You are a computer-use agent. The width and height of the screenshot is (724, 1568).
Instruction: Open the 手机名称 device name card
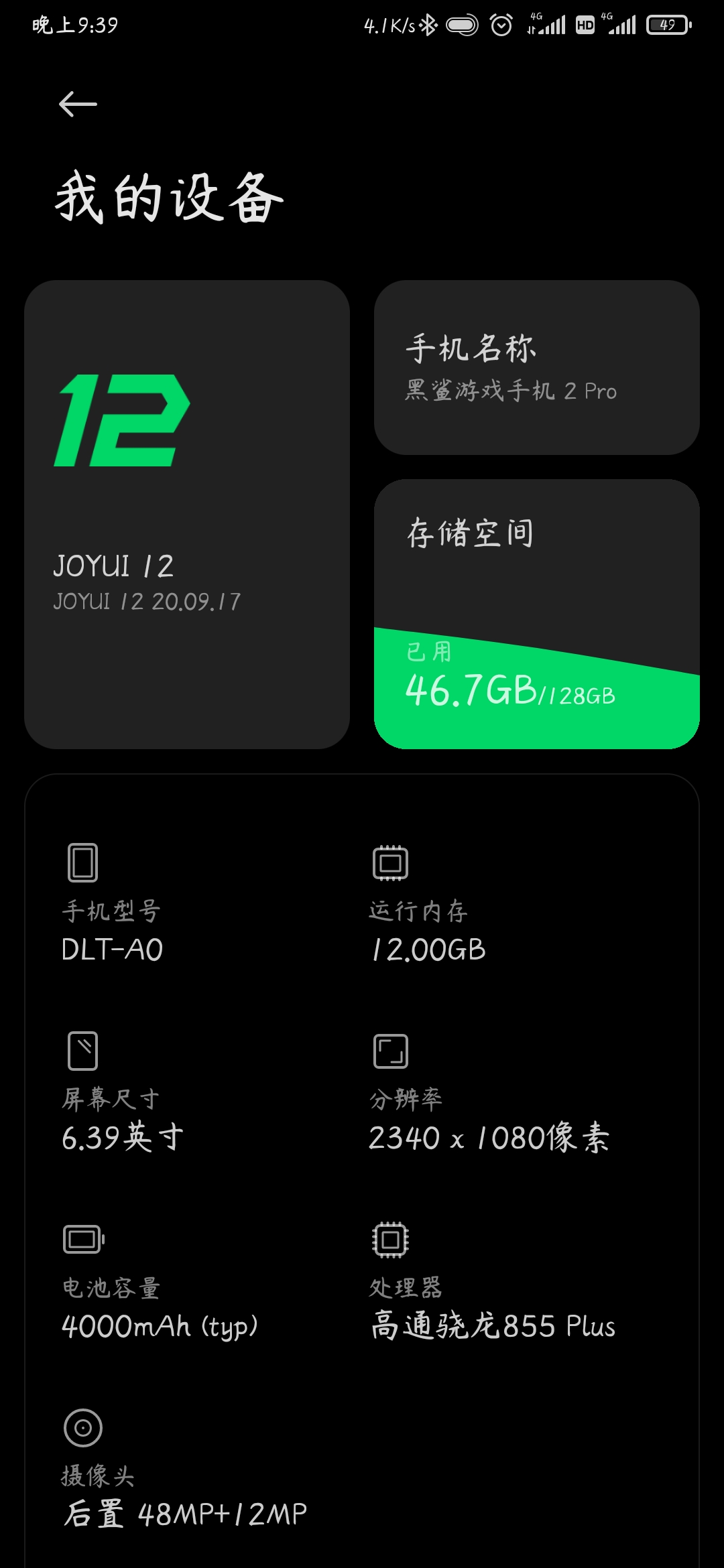[x=536, y=367]
